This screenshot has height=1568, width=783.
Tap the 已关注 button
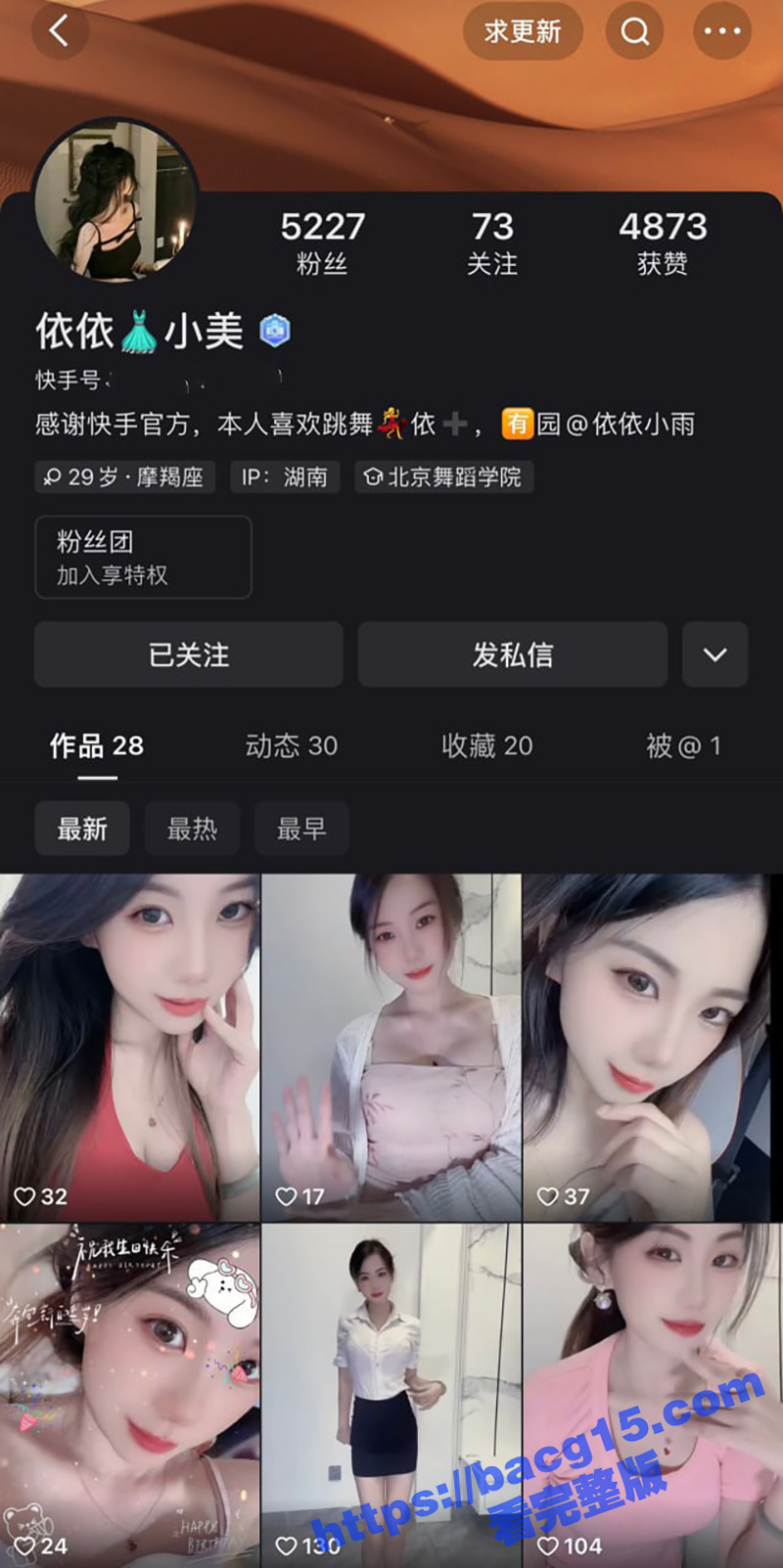189,654
